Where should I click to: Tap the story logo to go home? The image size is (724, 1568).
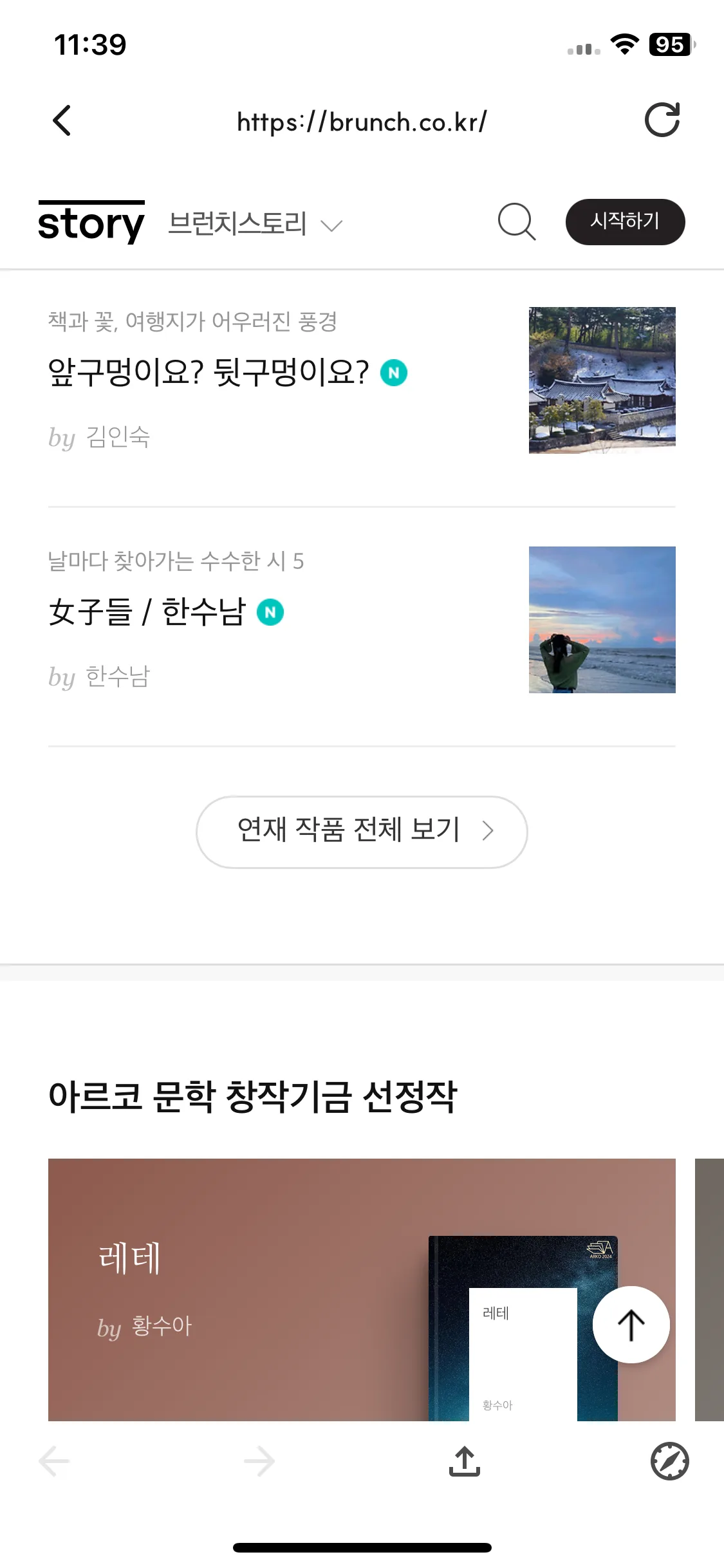tap(91, 223)
